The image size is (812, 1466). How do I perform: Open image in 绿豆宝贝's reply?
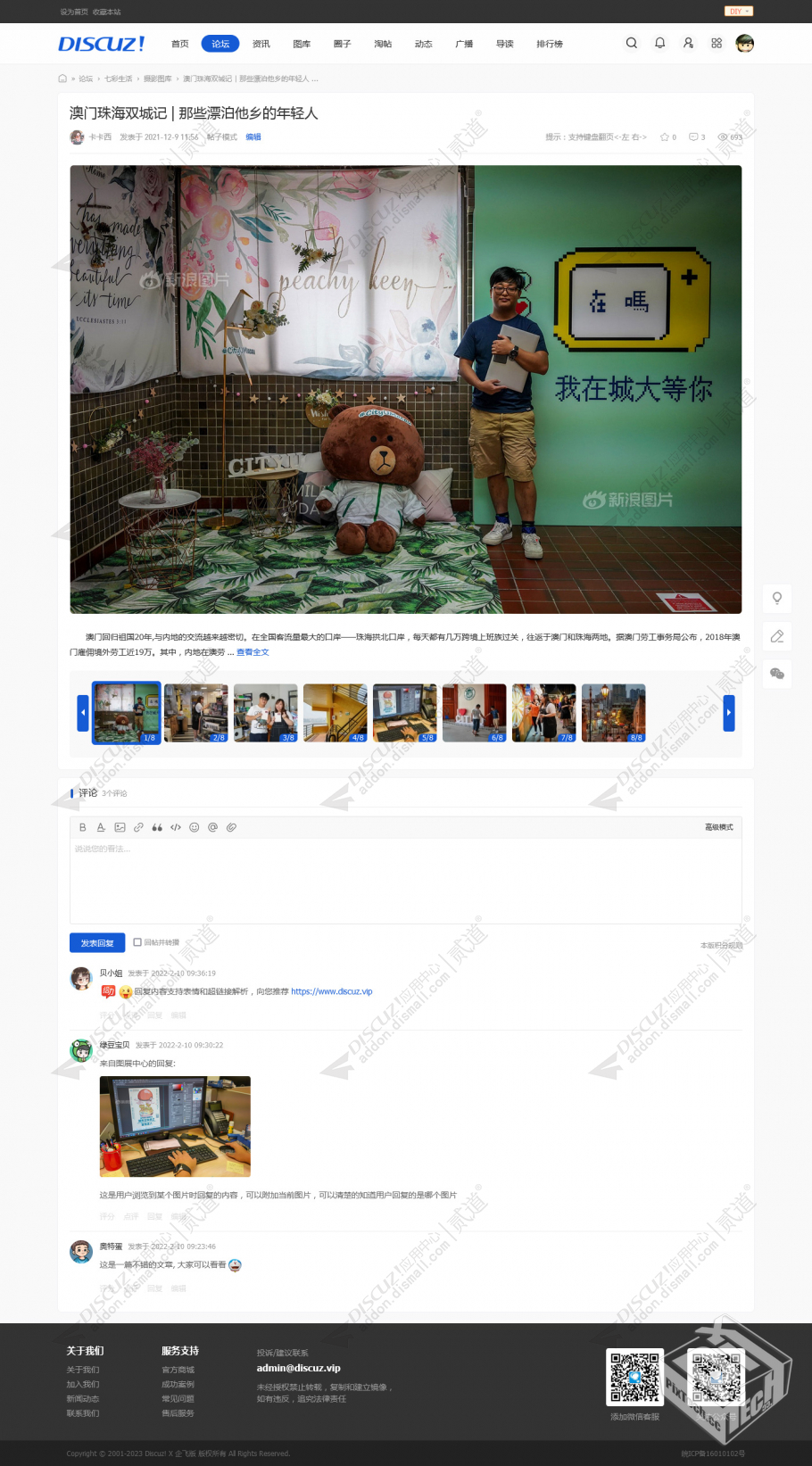[x=175, y=1126]
